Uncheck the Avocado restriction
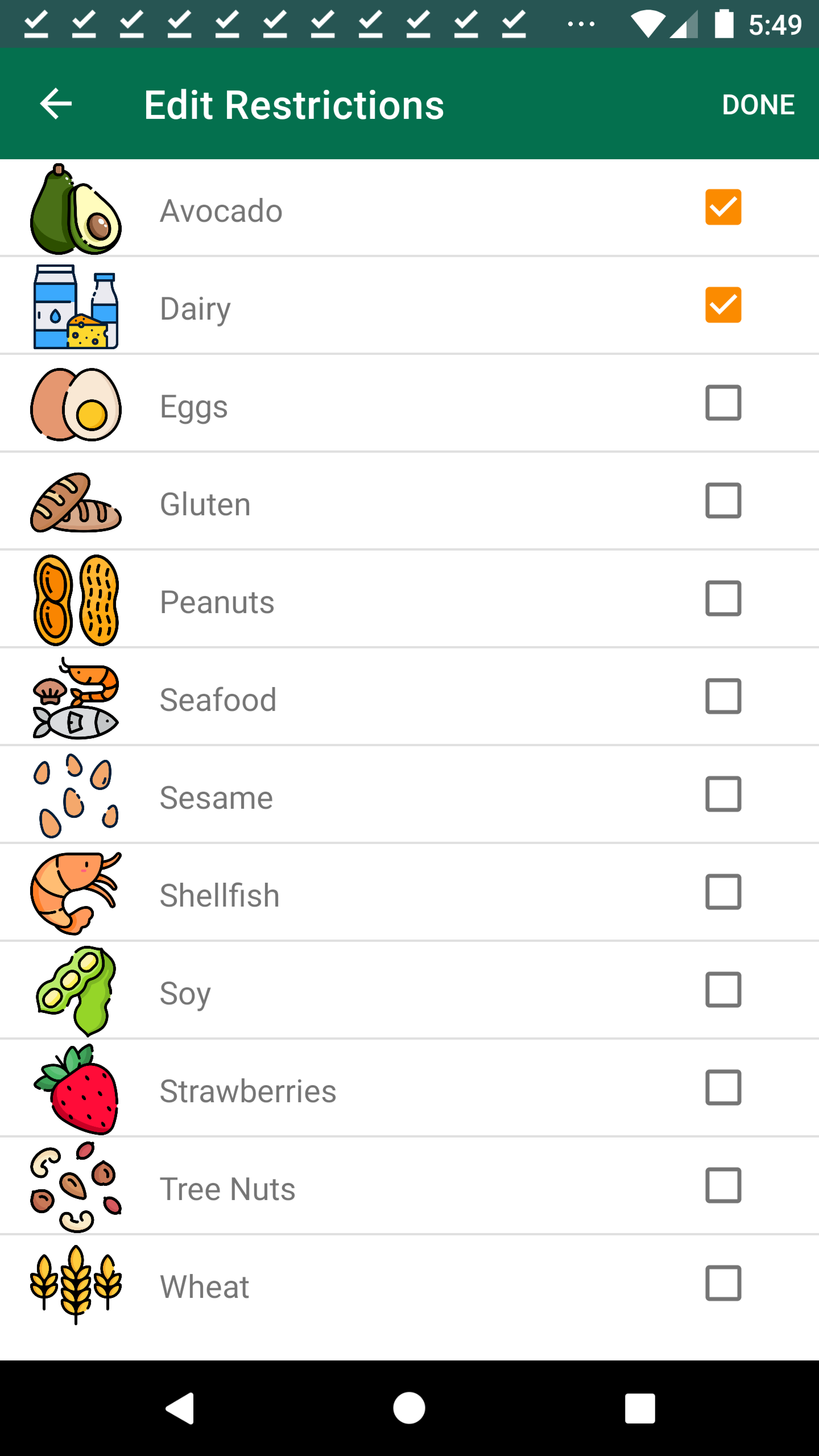Image resolution: width=819 pixels, height=1456 pixels. click(x=723, y=207)
